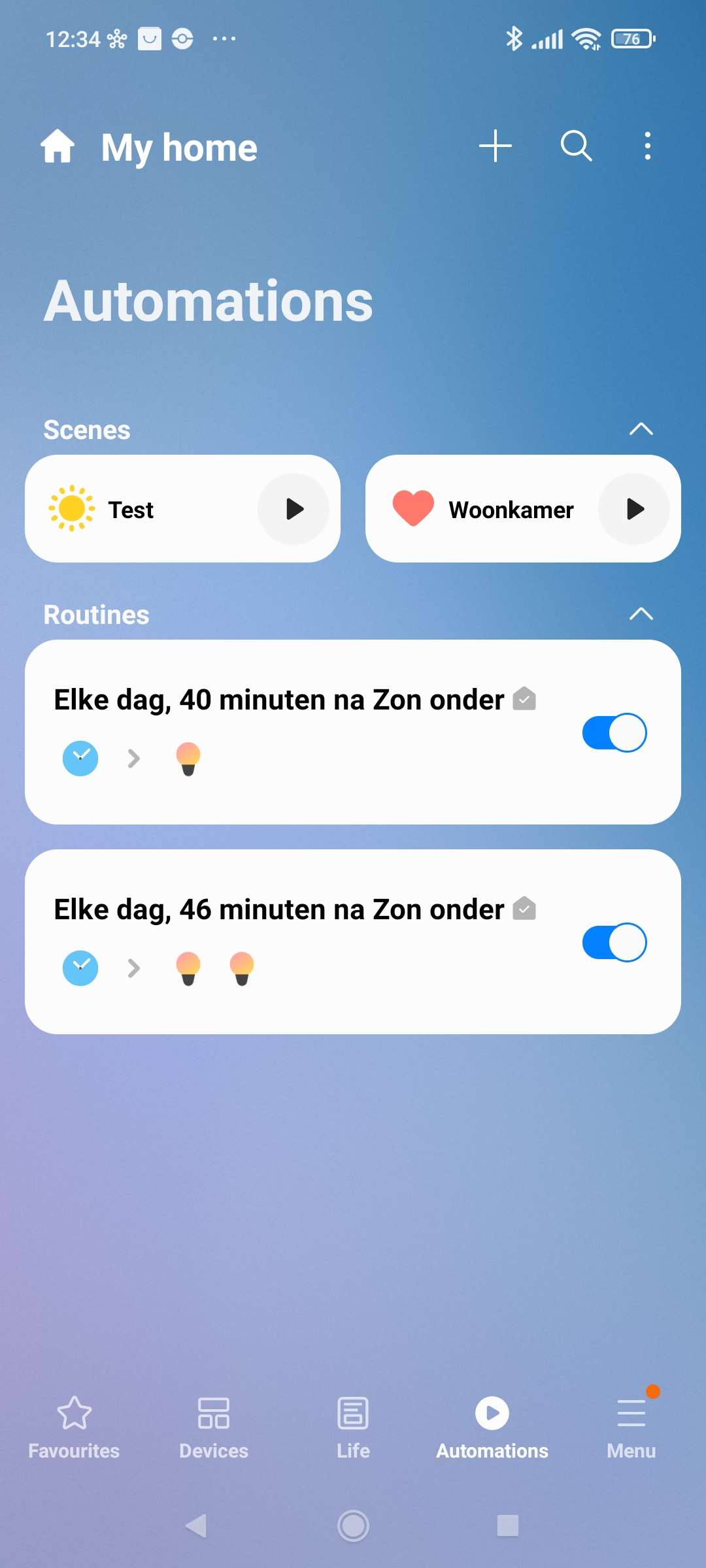Switch to the Favourites tab

pos(74,1428)
